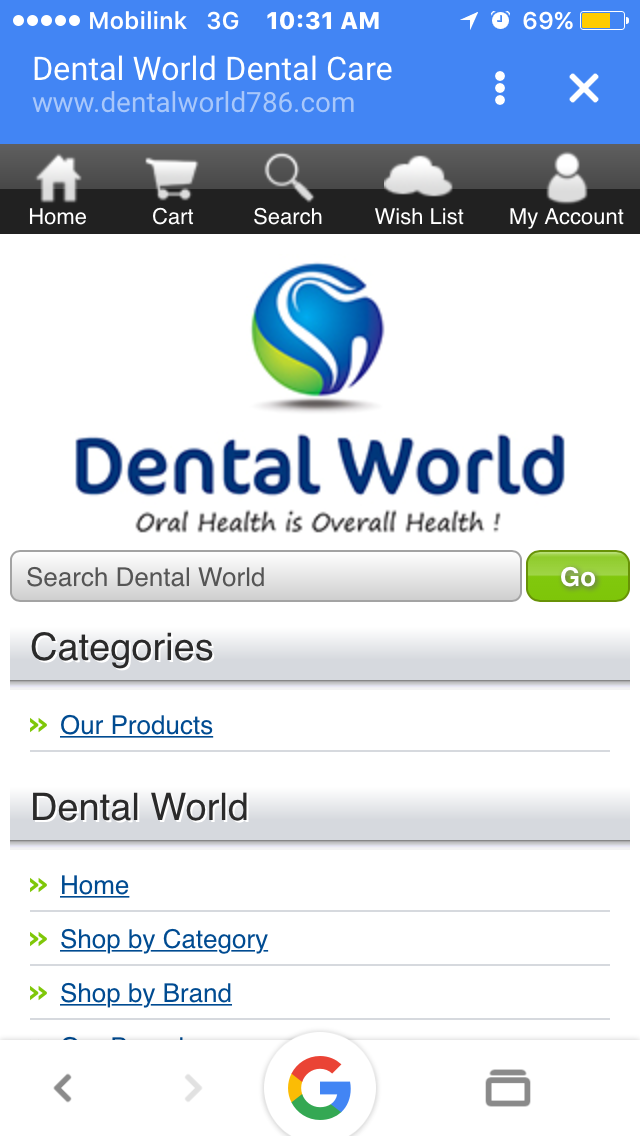Screen dimensions: 640x1136
Task: Follow the Home link under Dental World
Action: point(94,885)
